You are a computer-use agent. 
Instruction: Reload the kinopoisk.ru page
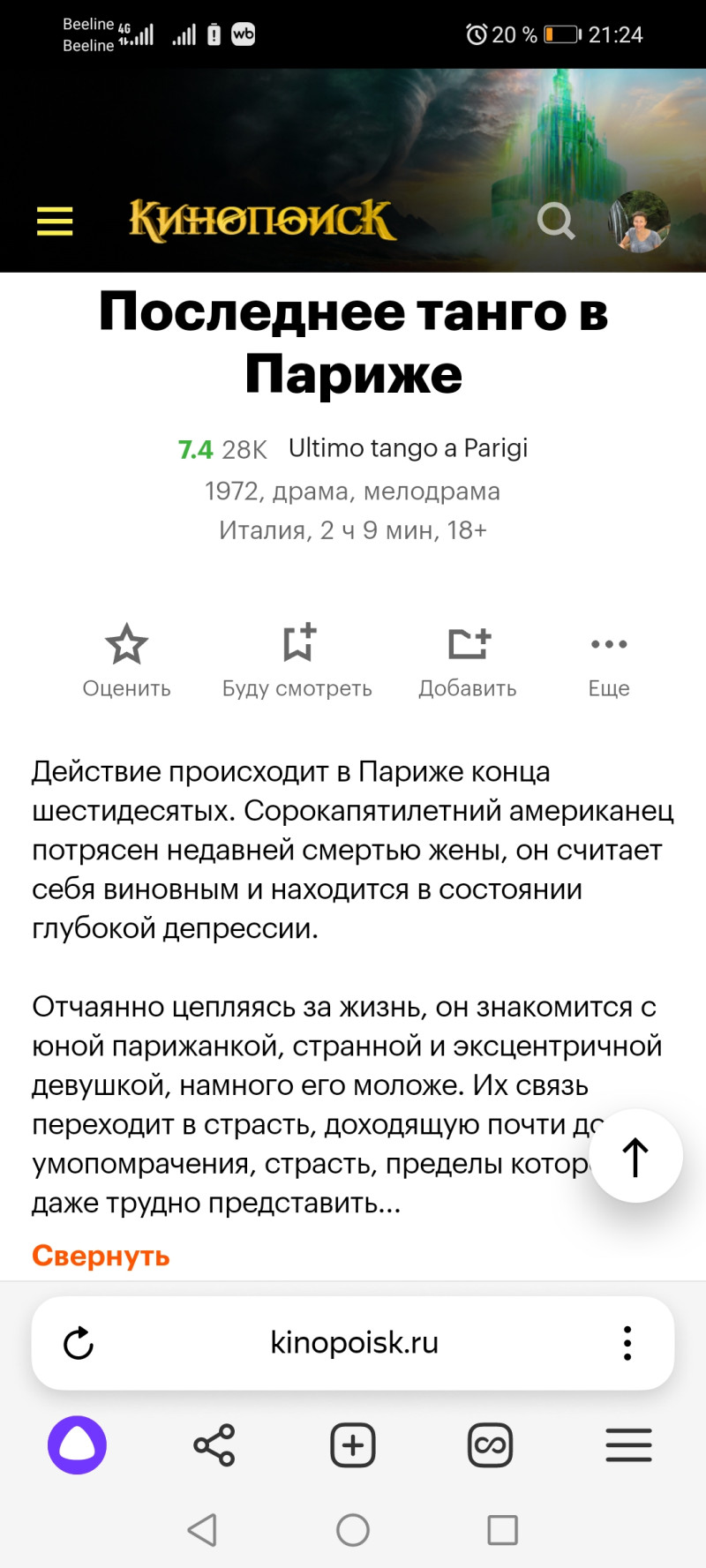[79, 1343]
